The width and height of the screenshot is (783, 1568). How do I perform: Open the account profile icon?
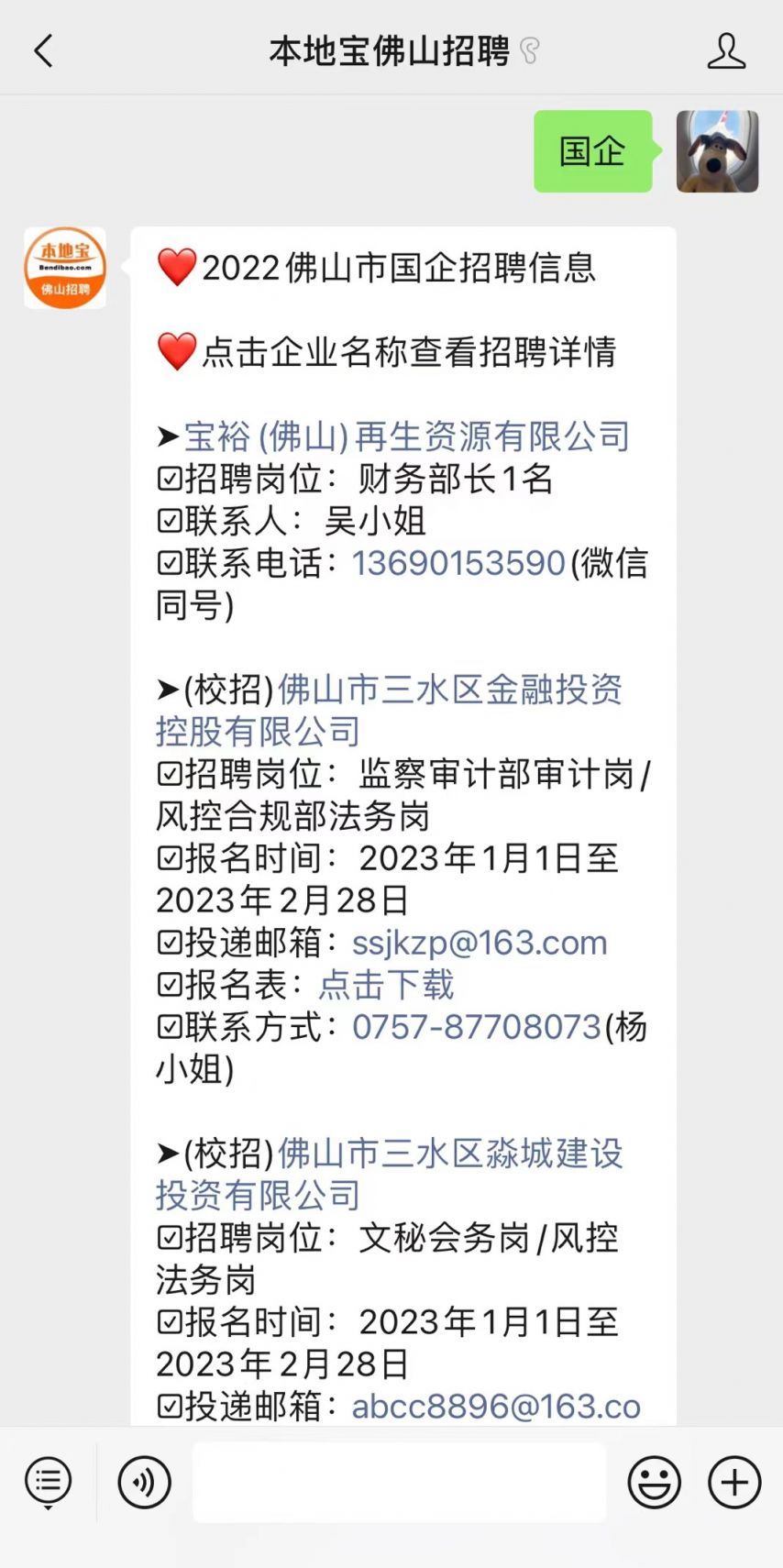pos(726,50)
